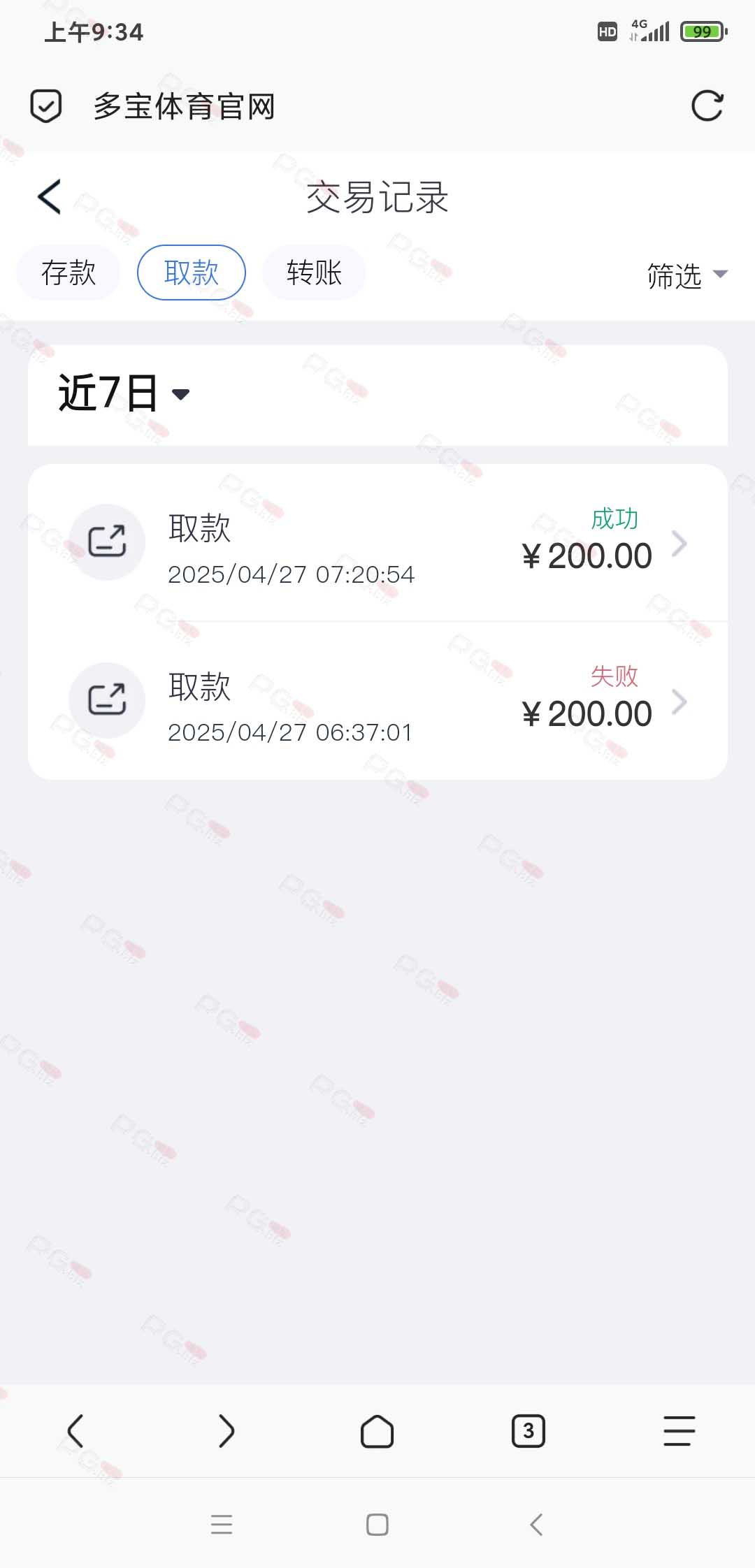Reload the page with the refresh icon
The width and height of the screenshot is (755, 1568).
(x=707, y=106)
